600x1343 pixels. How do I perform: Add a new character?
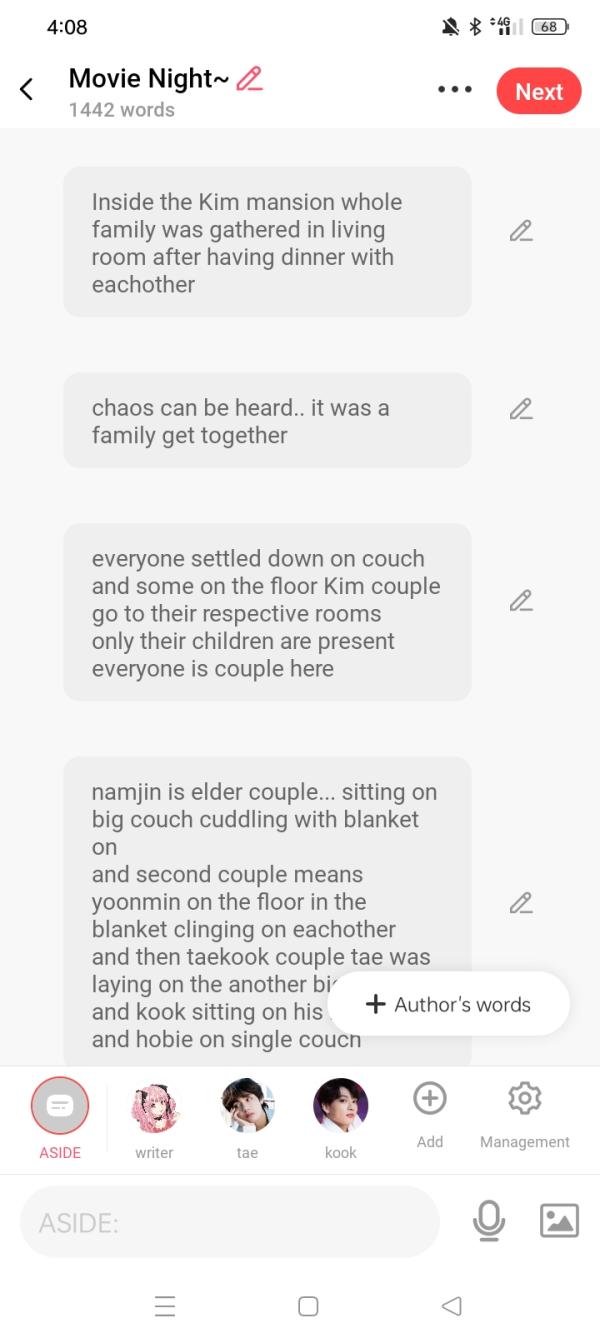[429, 1099]
